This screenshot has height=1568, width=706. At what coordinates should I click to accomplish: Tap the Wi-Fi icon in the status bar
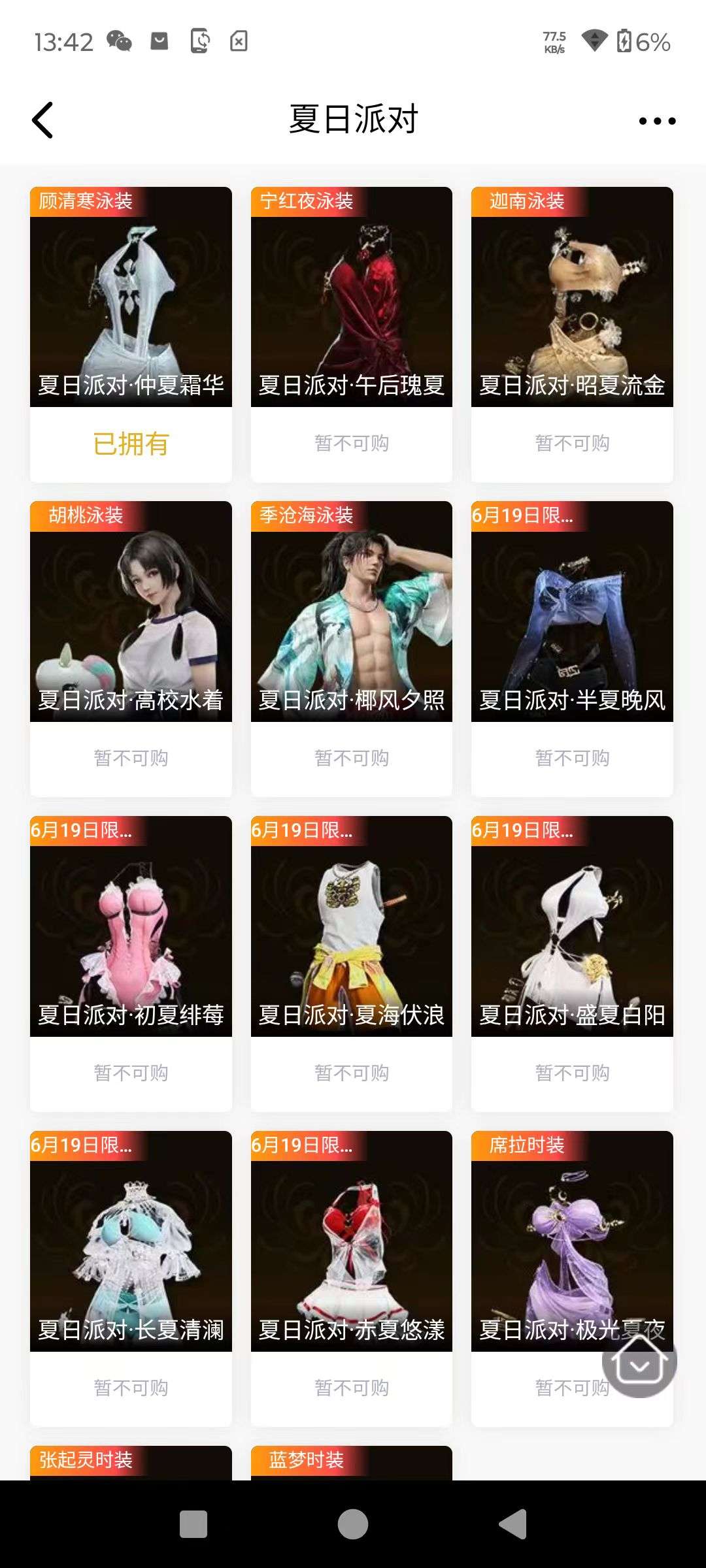coord(594,42)
